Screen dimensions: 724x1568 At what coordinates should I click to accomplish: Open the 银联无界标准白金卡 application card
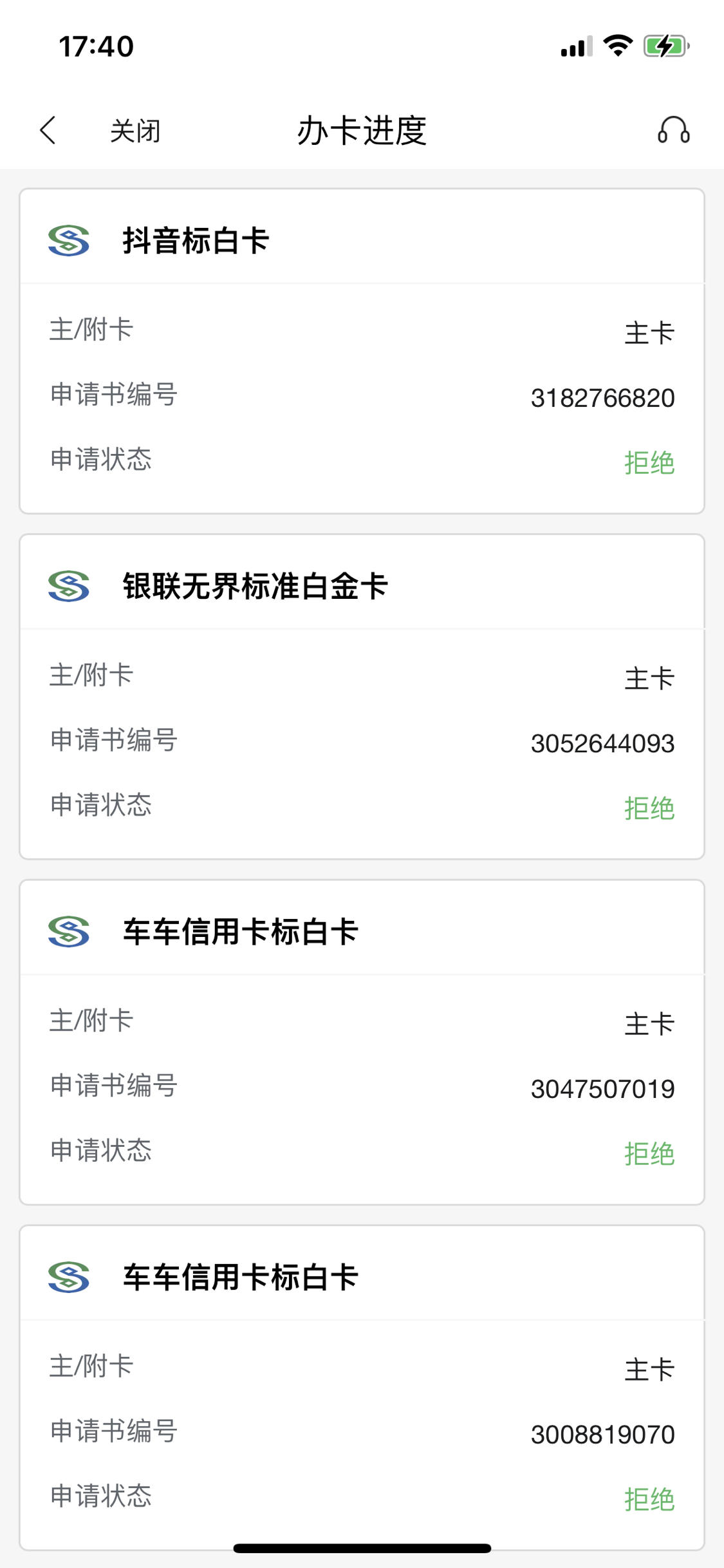(x=362, y=697)
